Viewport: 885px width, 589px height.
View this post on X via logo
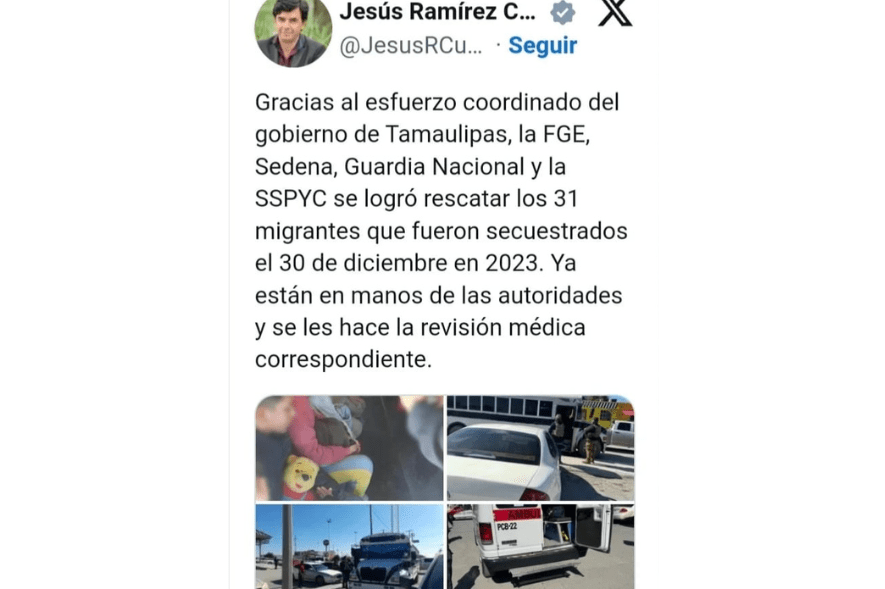(615, 13)
